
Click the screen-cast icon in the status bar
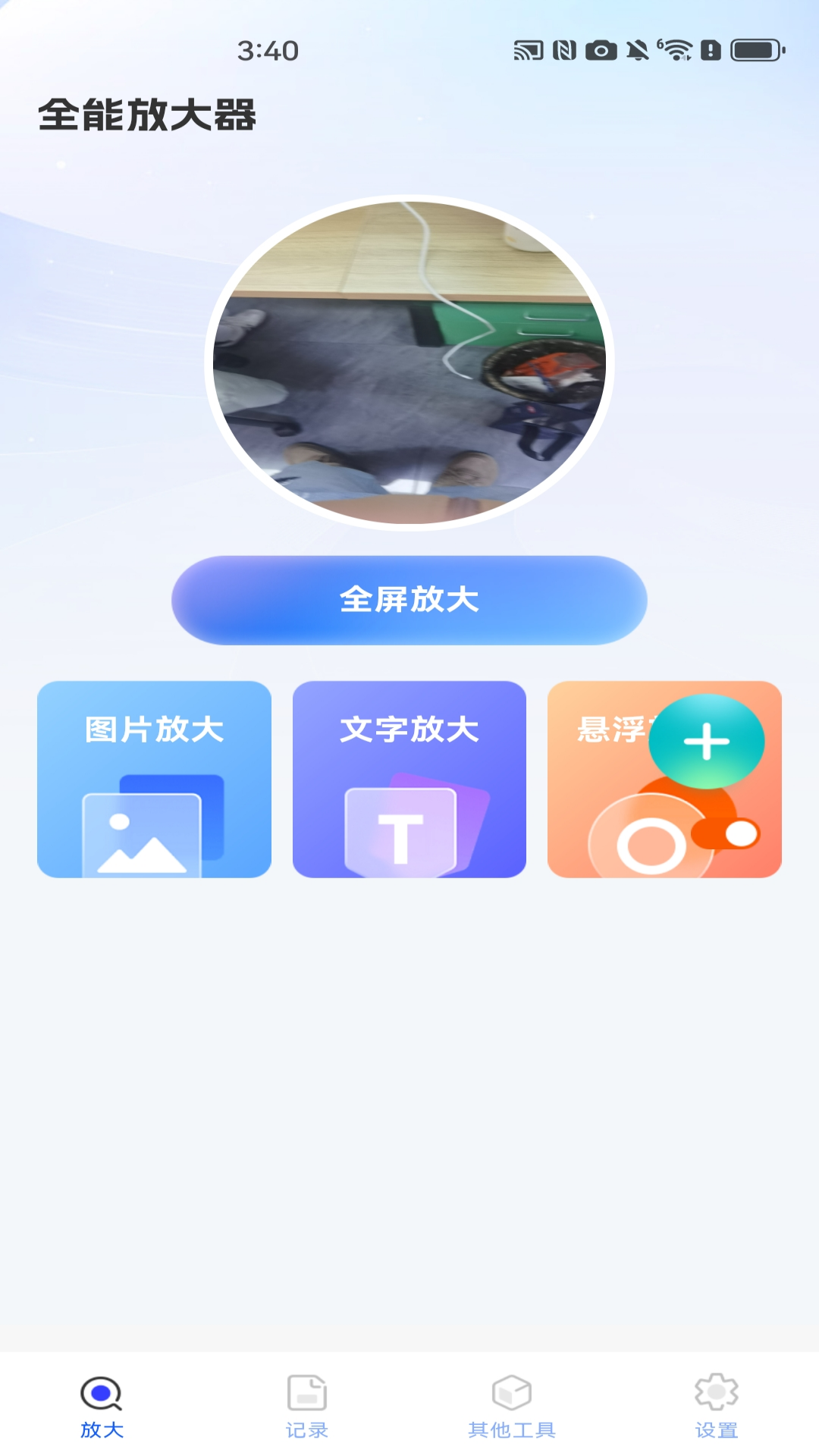[x=527, y=49]
